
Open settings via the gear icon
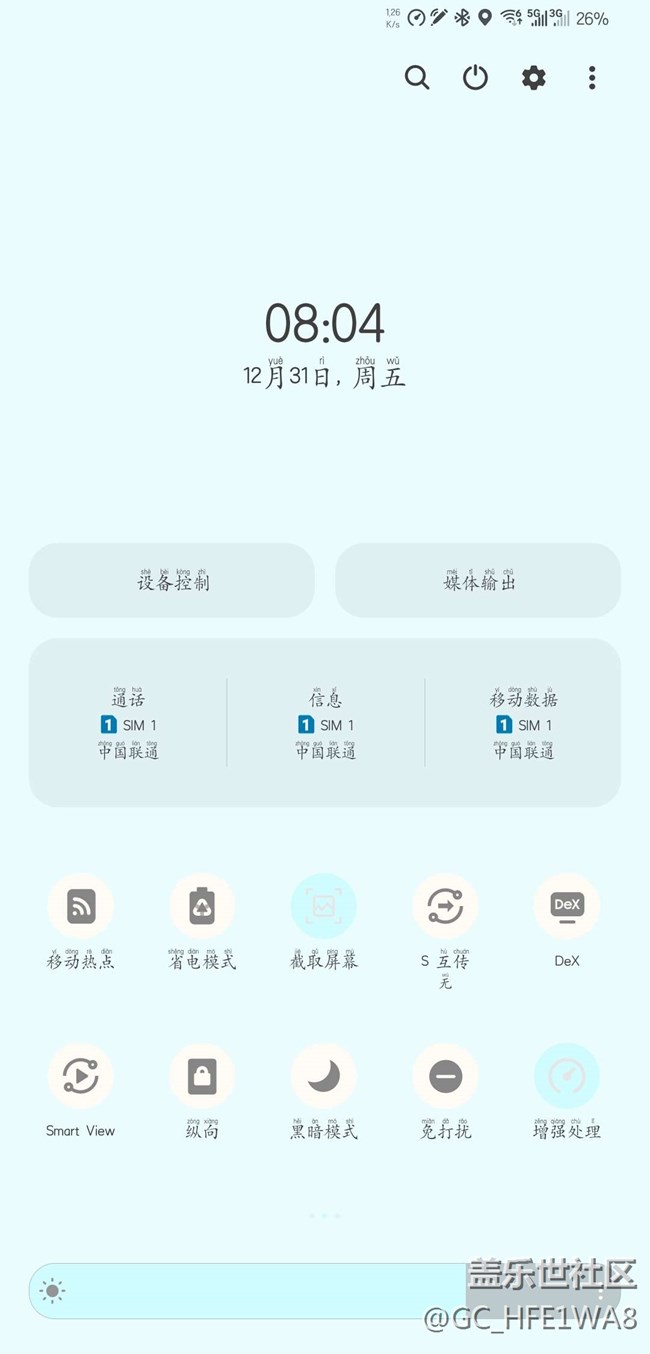click(x=534, y=78)
